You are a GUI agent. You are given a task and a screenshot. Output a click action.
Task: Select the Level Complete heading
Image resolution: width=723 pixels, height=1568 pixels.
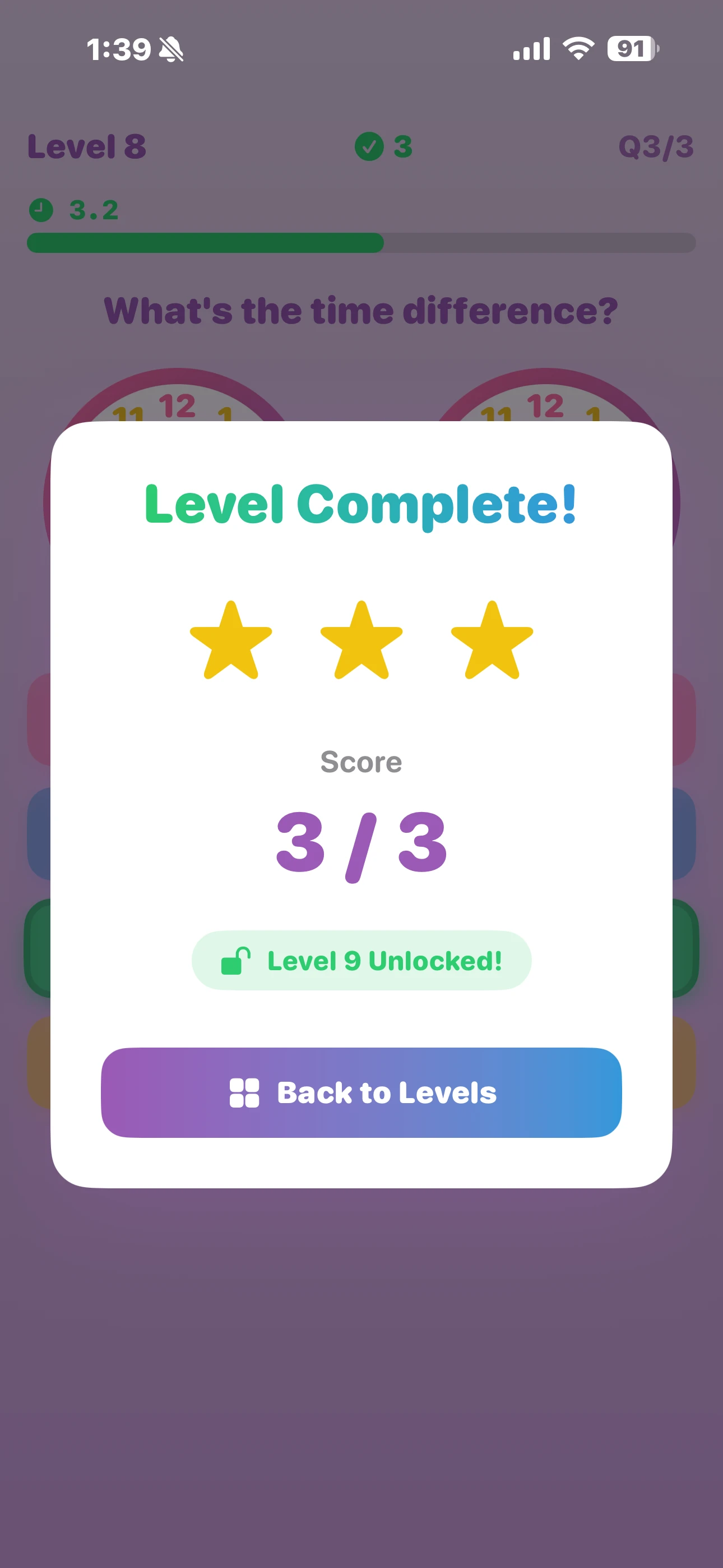click(x=361, y=504)
